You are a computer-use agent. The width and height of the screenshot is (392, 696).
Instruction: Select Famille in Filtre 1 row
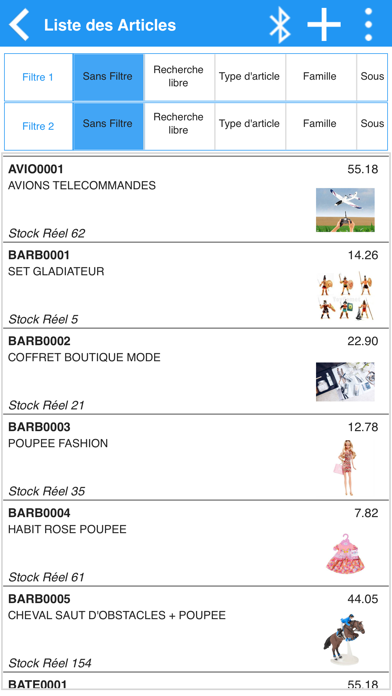tap(321, 77)
